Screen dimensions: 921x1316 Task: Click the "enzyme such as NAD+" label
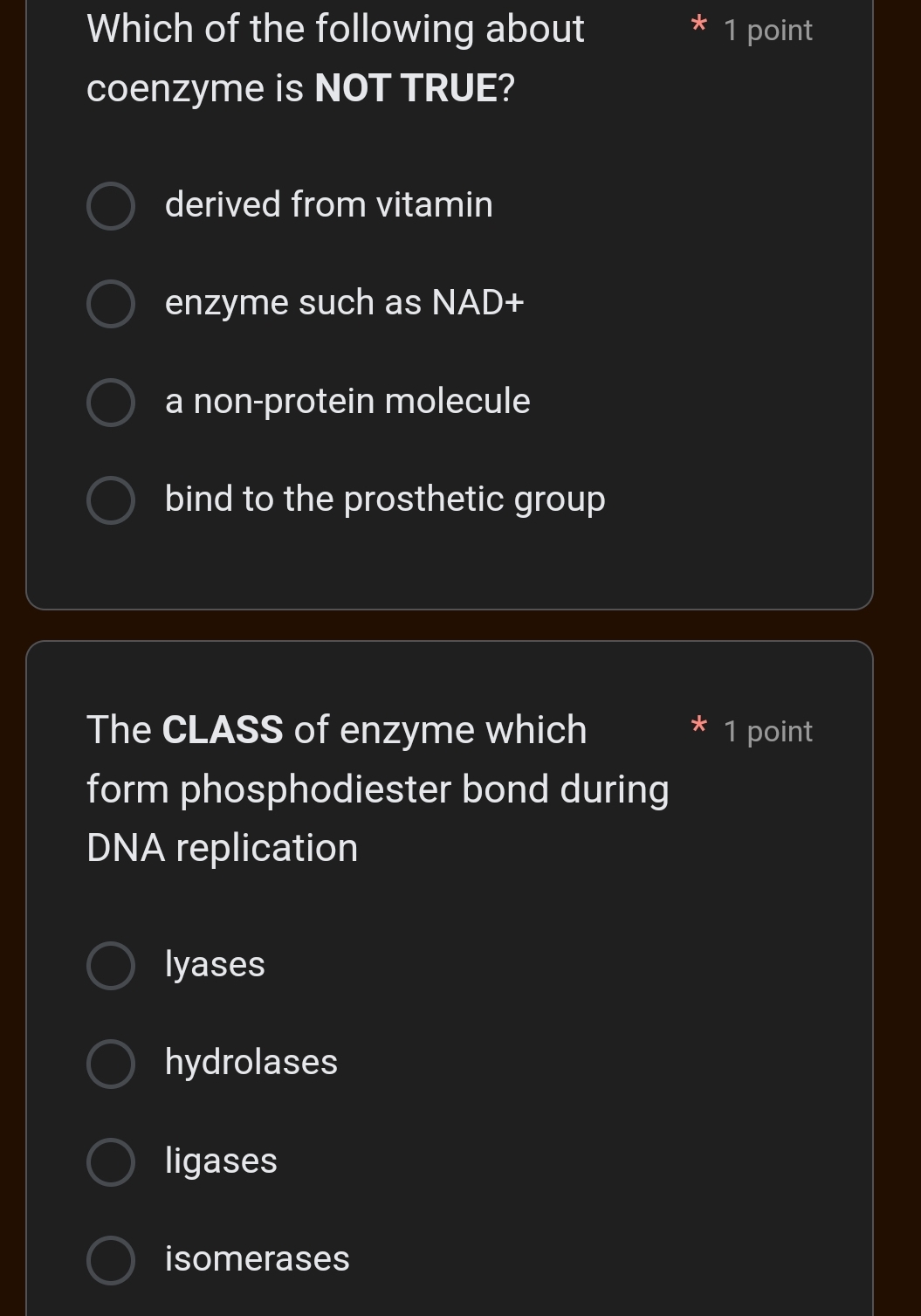pos(344,303)
